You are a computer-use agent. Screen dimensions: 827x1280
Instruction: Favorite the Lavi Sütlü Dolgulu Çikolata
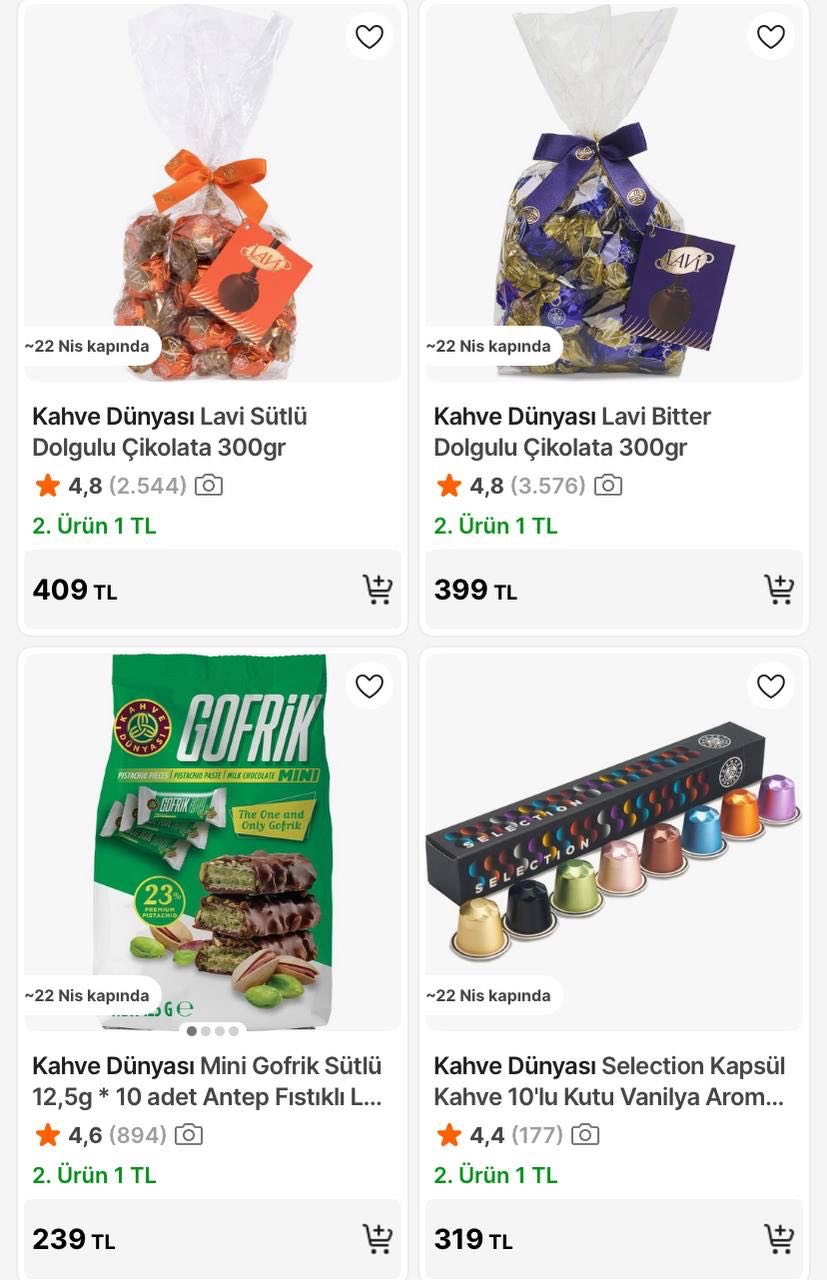point(370,37)
